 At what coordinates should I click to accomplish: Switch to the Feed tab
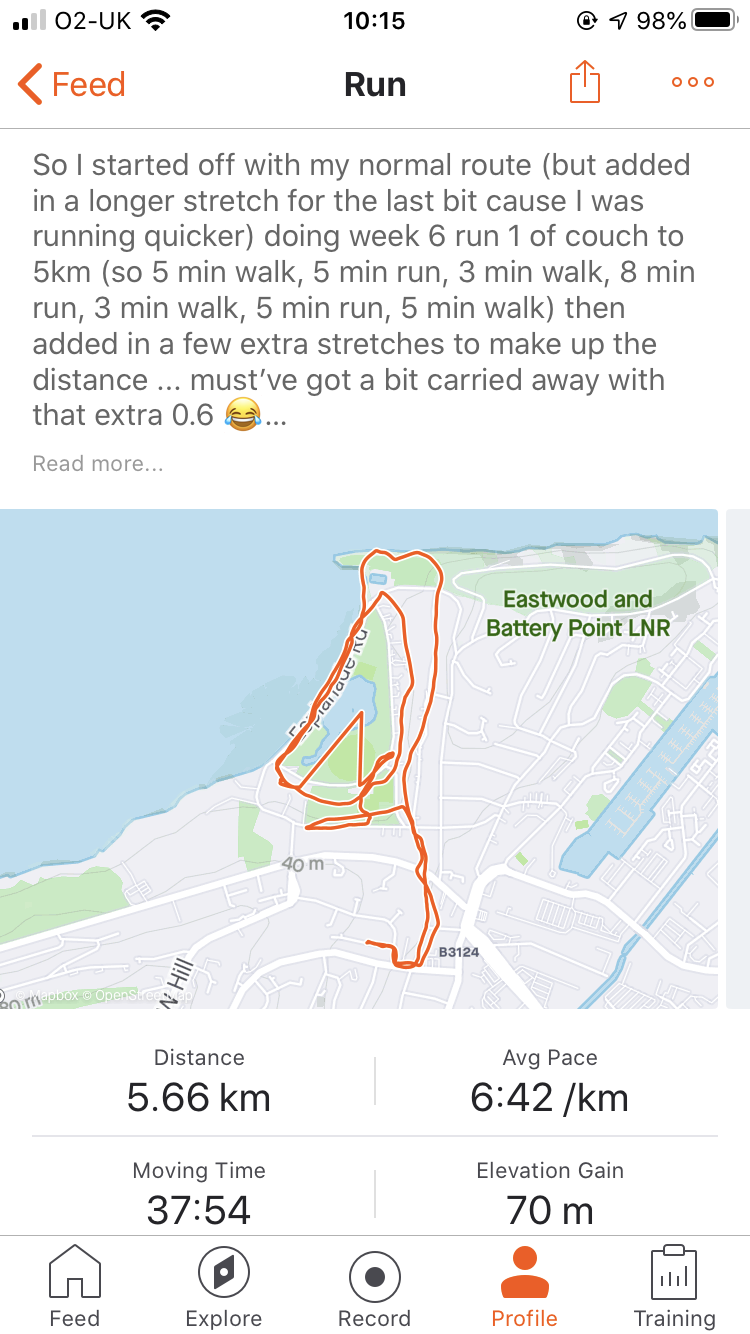coord(75,1287)
